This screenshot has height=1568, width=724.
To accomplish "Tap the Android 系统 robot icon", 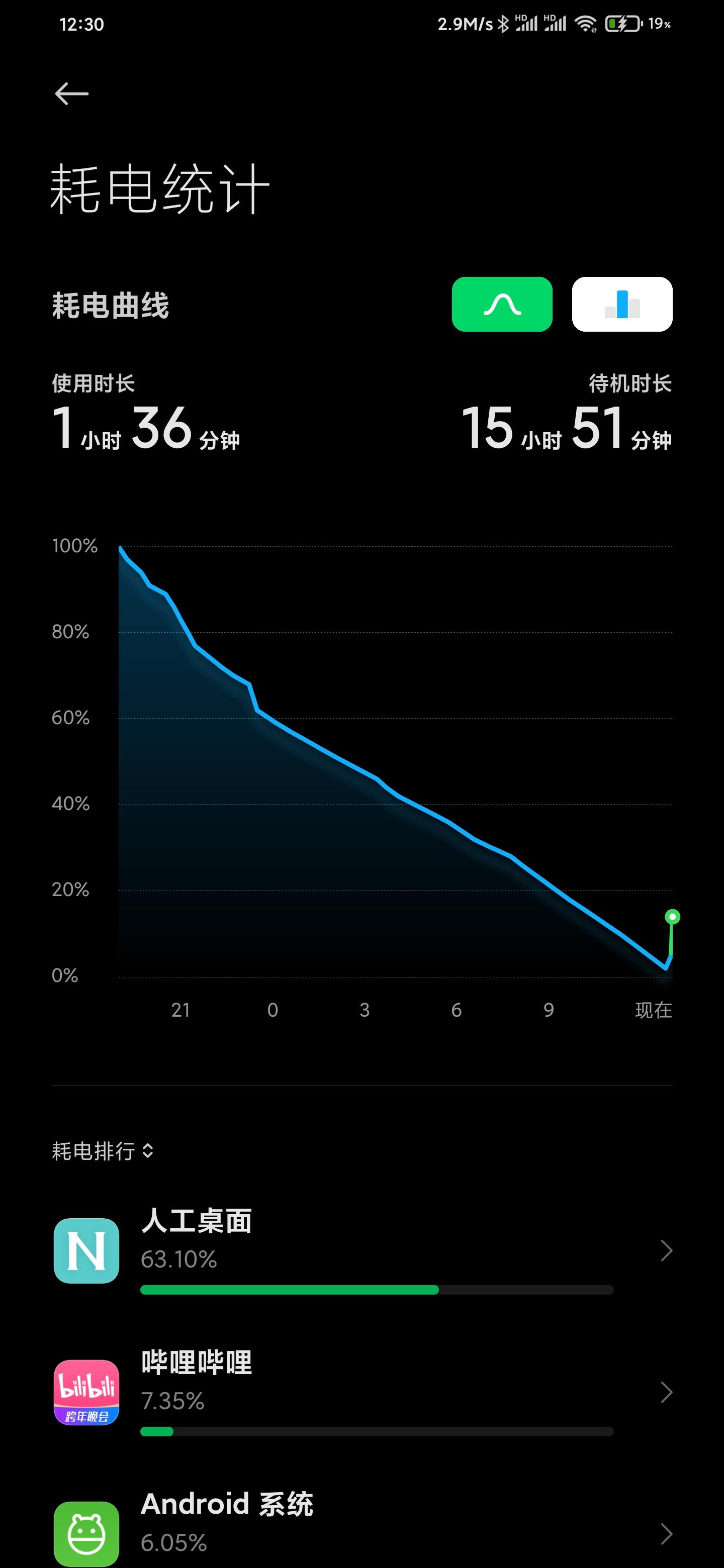I will coord(86,1534).
